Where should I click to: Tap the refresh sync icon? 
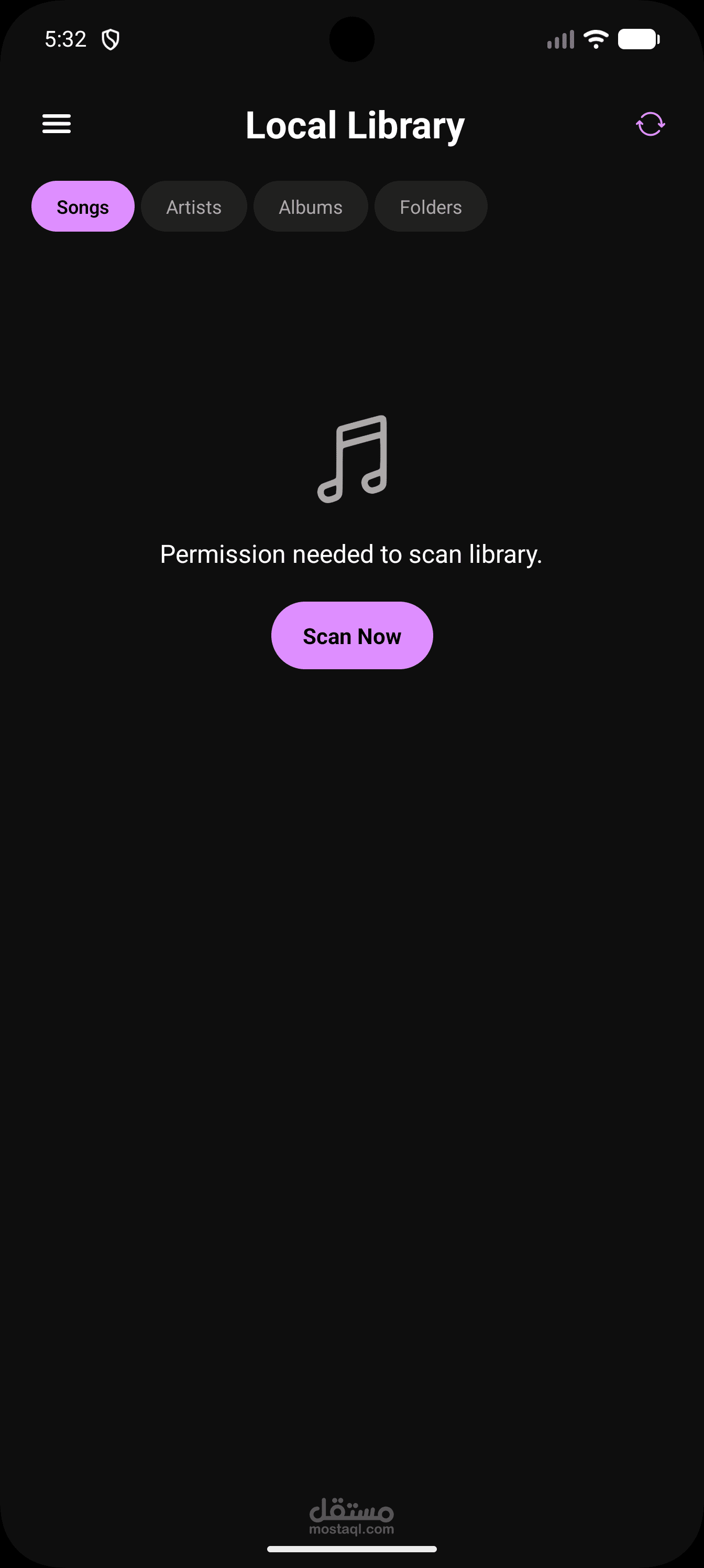(x=651, y=124)
